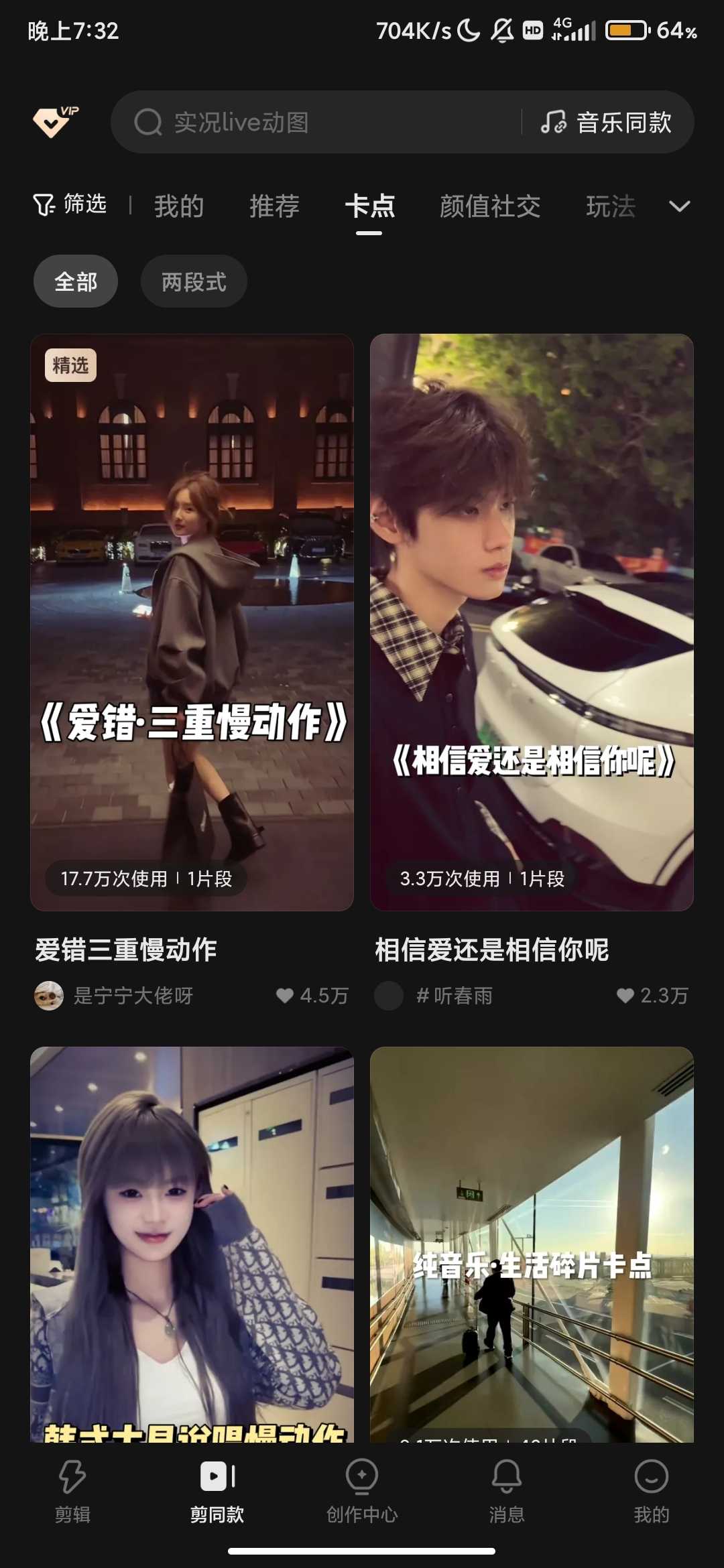Like the 相信爱还是相信你呢 template
This screenshot has height=1568, width=724.
pyautogui.click(x=625, y=996)
